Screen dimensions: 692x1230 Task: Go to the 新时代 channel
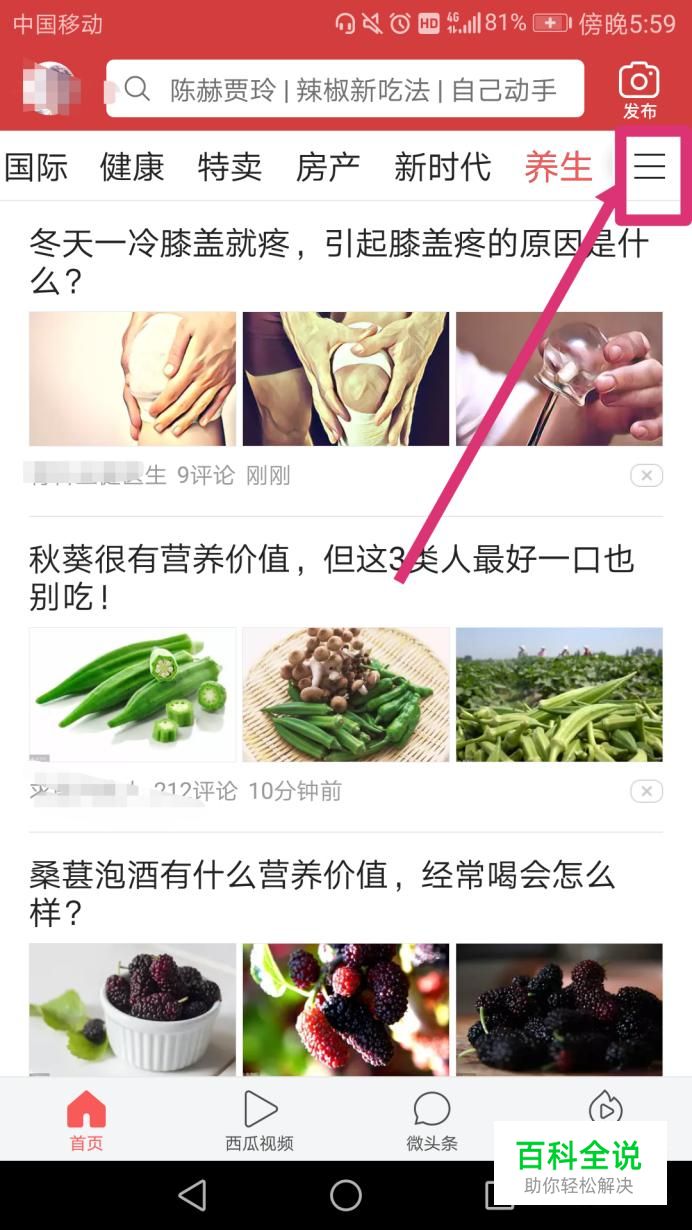click(442, 167)
